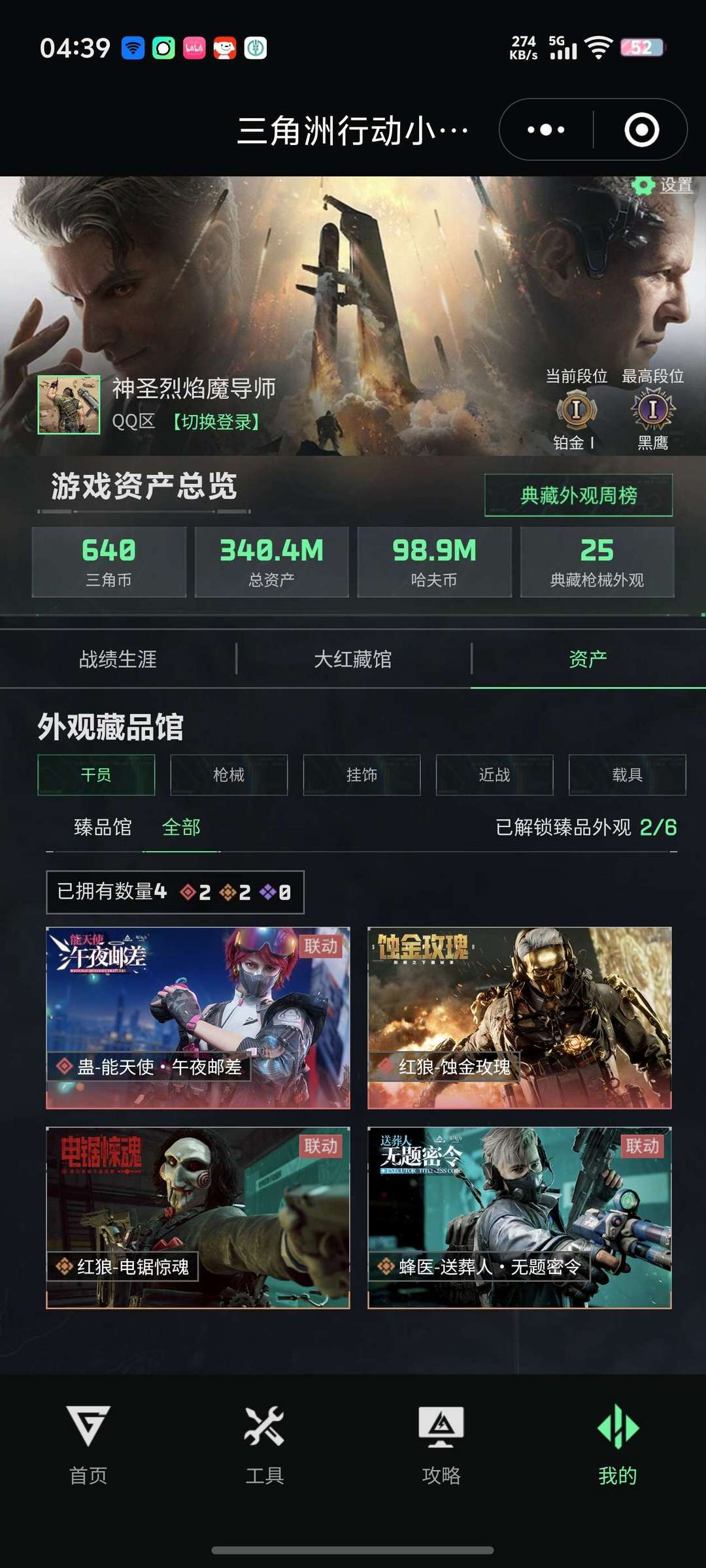
Task: Select 干员 category filter
Action: tap(96, 775)
